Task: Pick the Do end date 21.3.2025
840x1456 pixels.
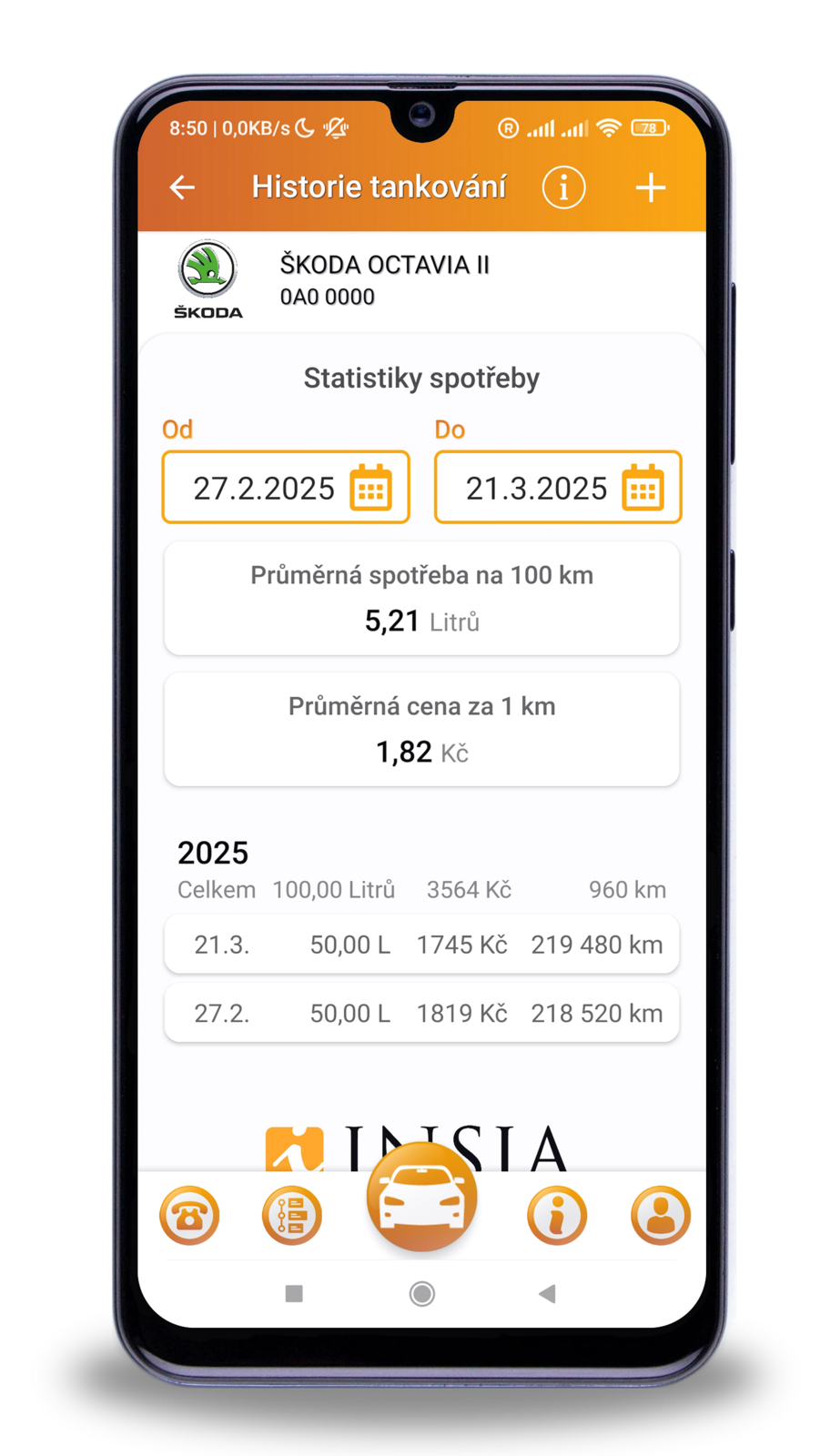Action: (x=558, y=488)
